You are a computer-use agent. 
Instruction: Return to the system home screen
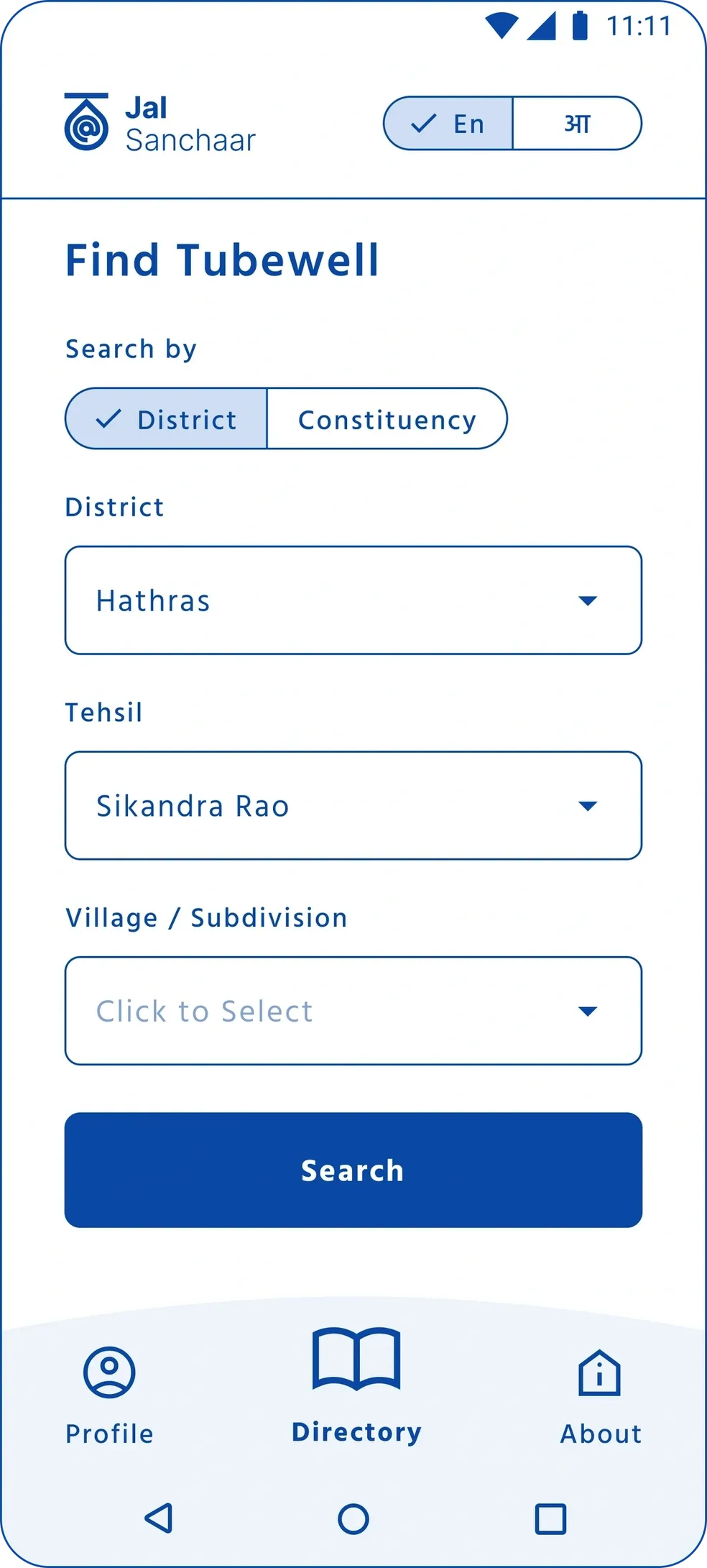[x=353, y=1518]
